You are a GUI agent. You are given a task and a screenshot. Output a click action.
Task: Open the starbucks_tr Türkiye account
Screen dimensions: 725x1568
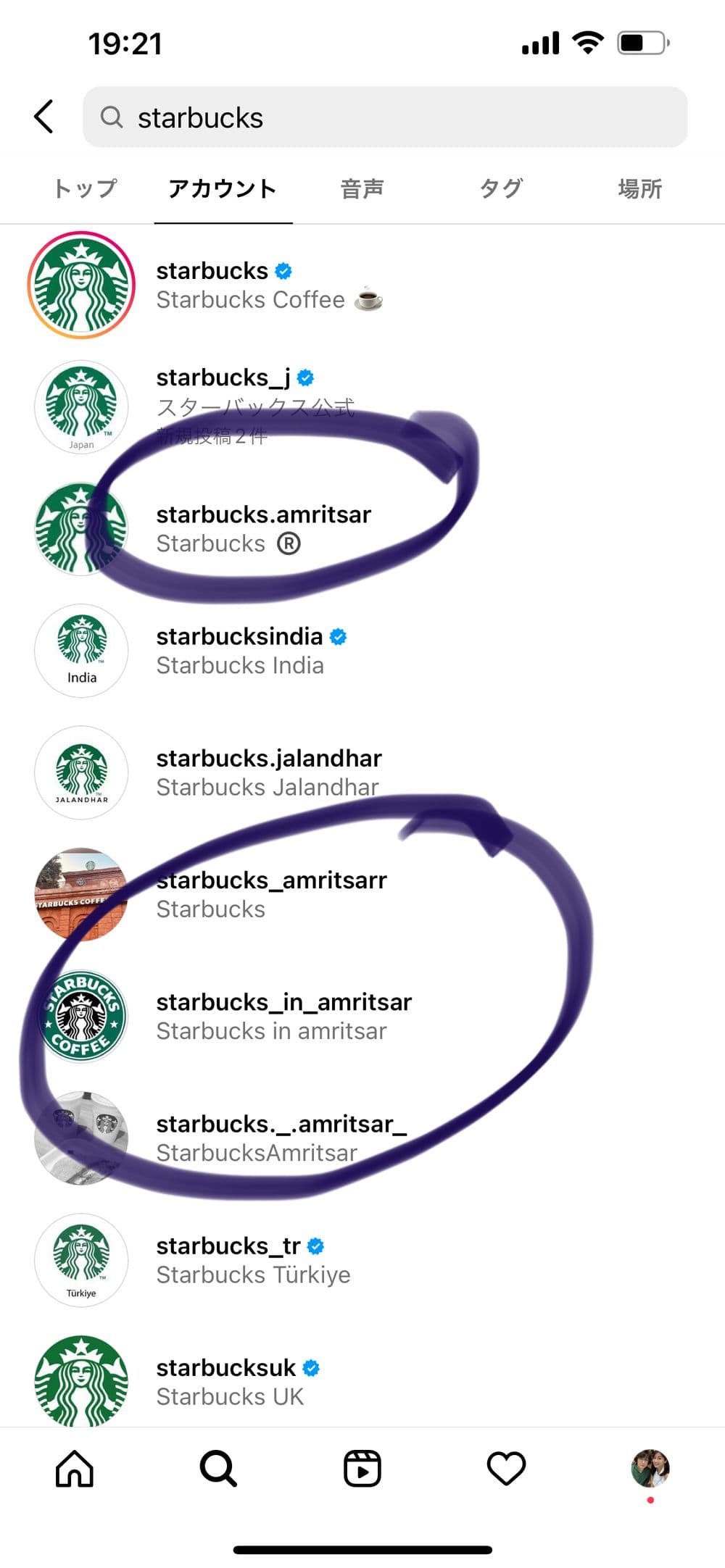point(252,1259)
